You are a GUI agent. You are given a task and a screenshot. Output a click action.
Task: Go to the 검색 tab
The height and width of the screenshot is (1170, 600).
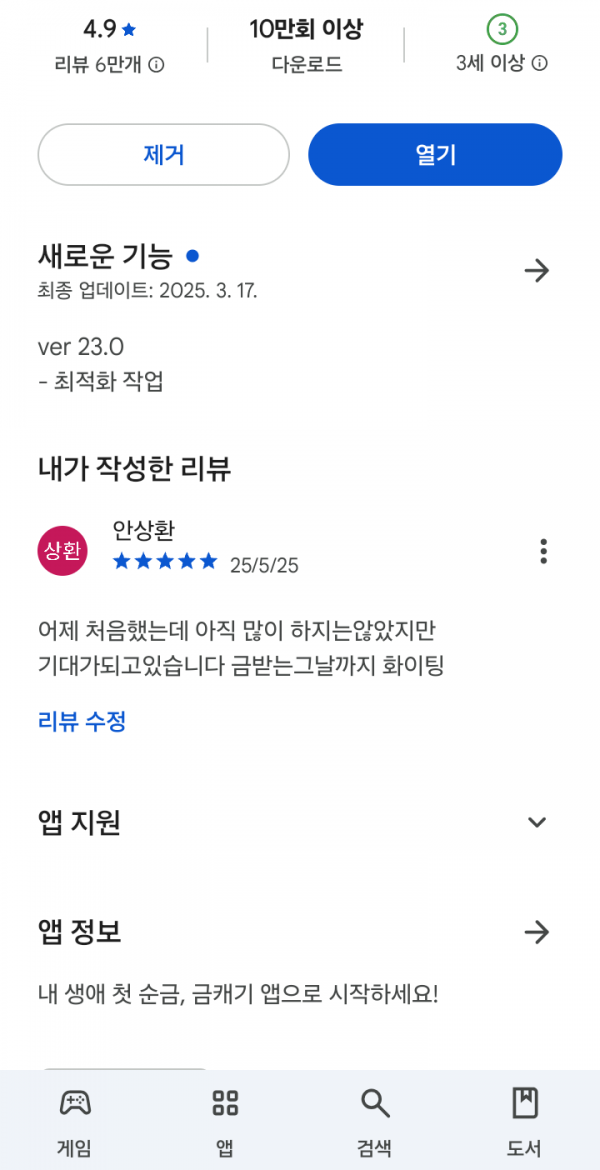[x=375, y=1121]
